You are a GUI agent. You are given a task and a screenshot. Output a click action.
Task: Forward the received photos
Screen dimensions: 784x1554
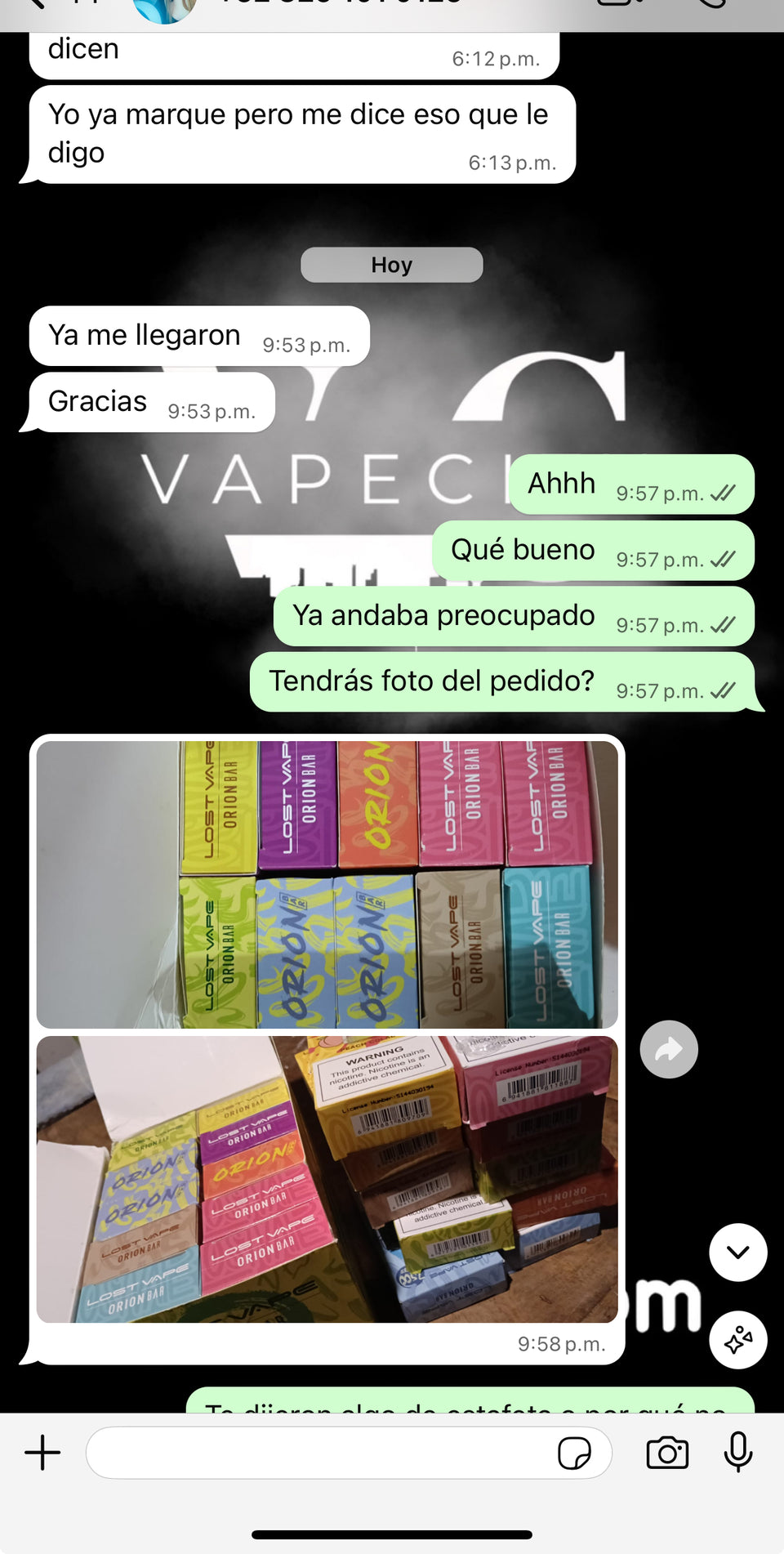pos(669,1049)
